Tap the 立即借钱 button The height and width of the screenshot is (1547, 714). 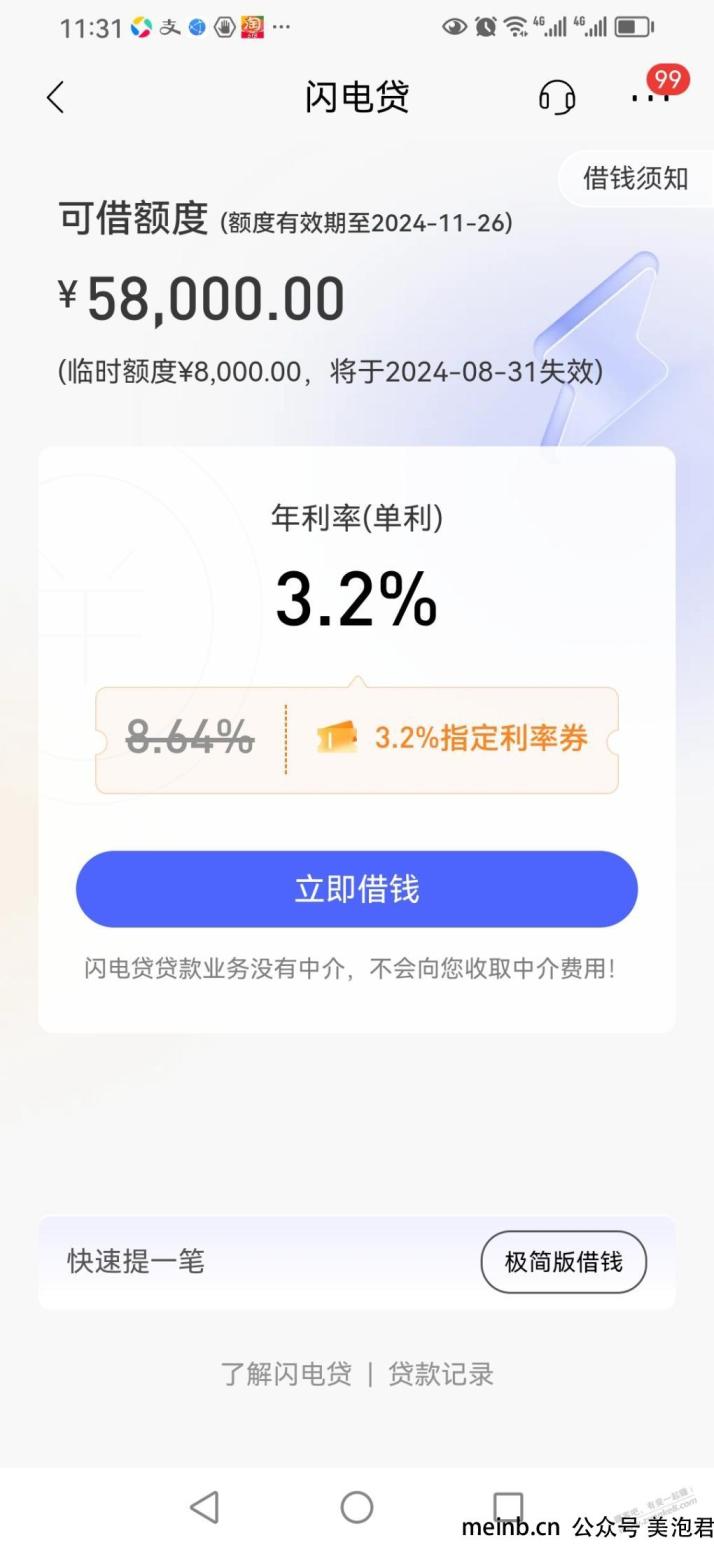click(x=357, y=889)
